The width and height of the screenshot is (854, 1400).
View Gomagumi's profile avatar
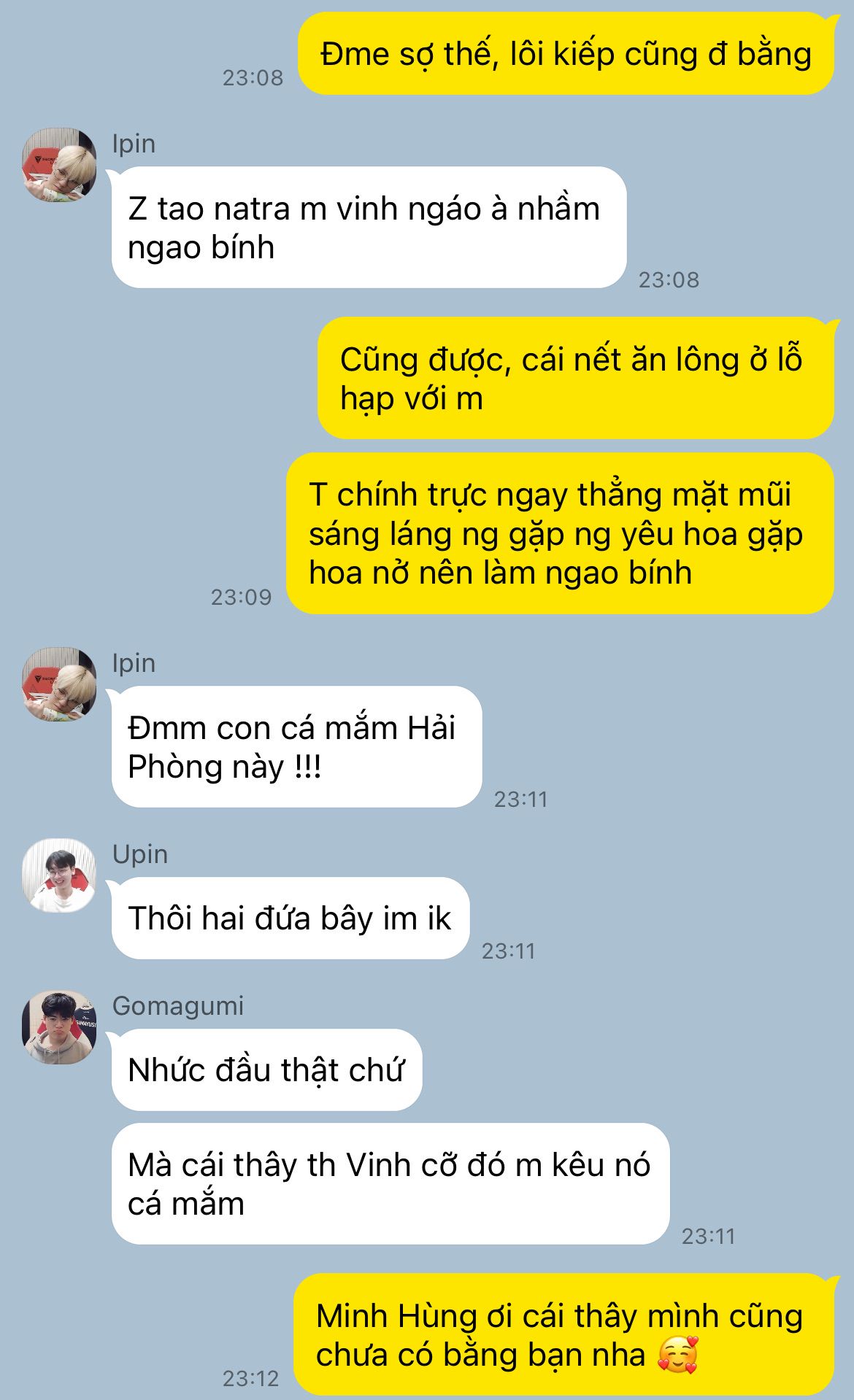59,1027
